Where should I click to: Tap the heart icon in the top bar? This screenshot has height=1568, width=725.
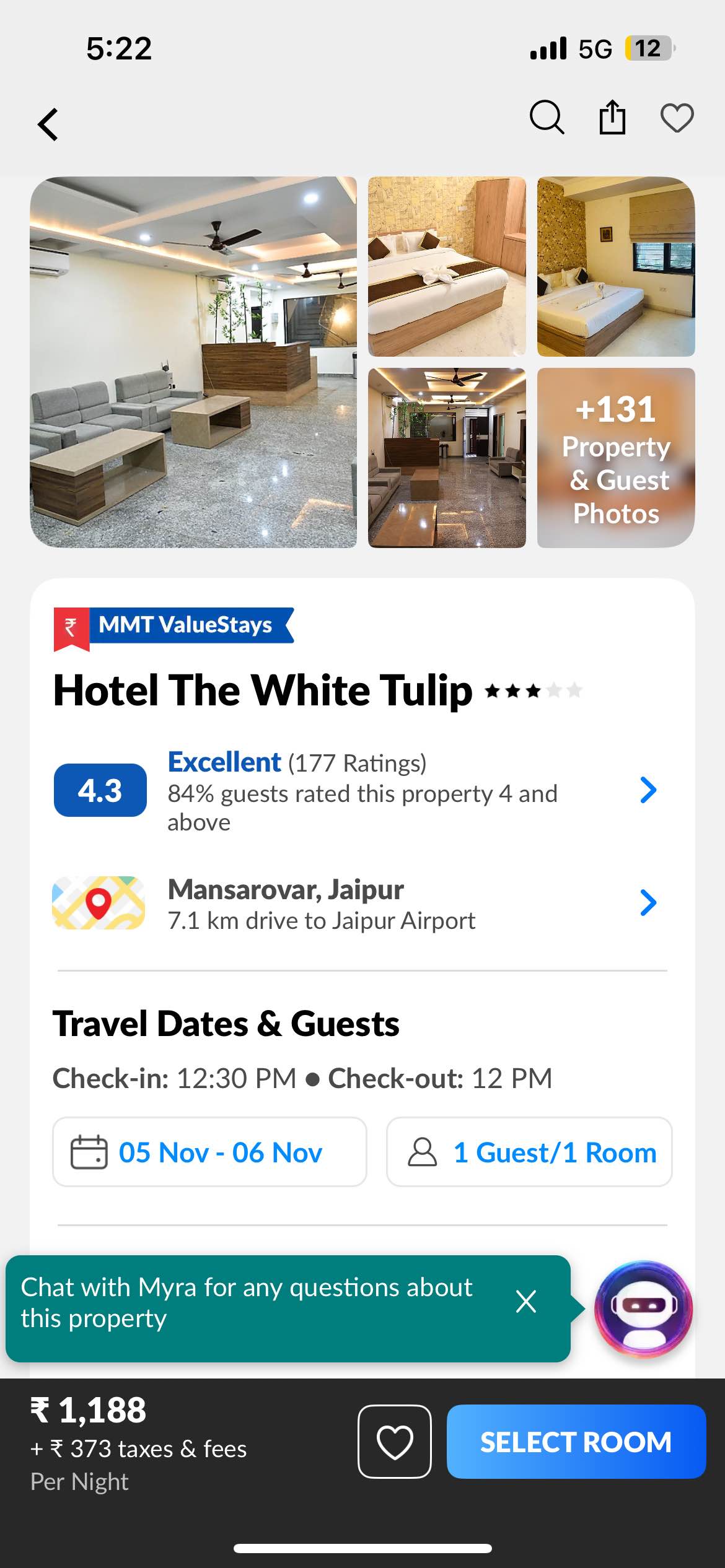coord(677,118)
